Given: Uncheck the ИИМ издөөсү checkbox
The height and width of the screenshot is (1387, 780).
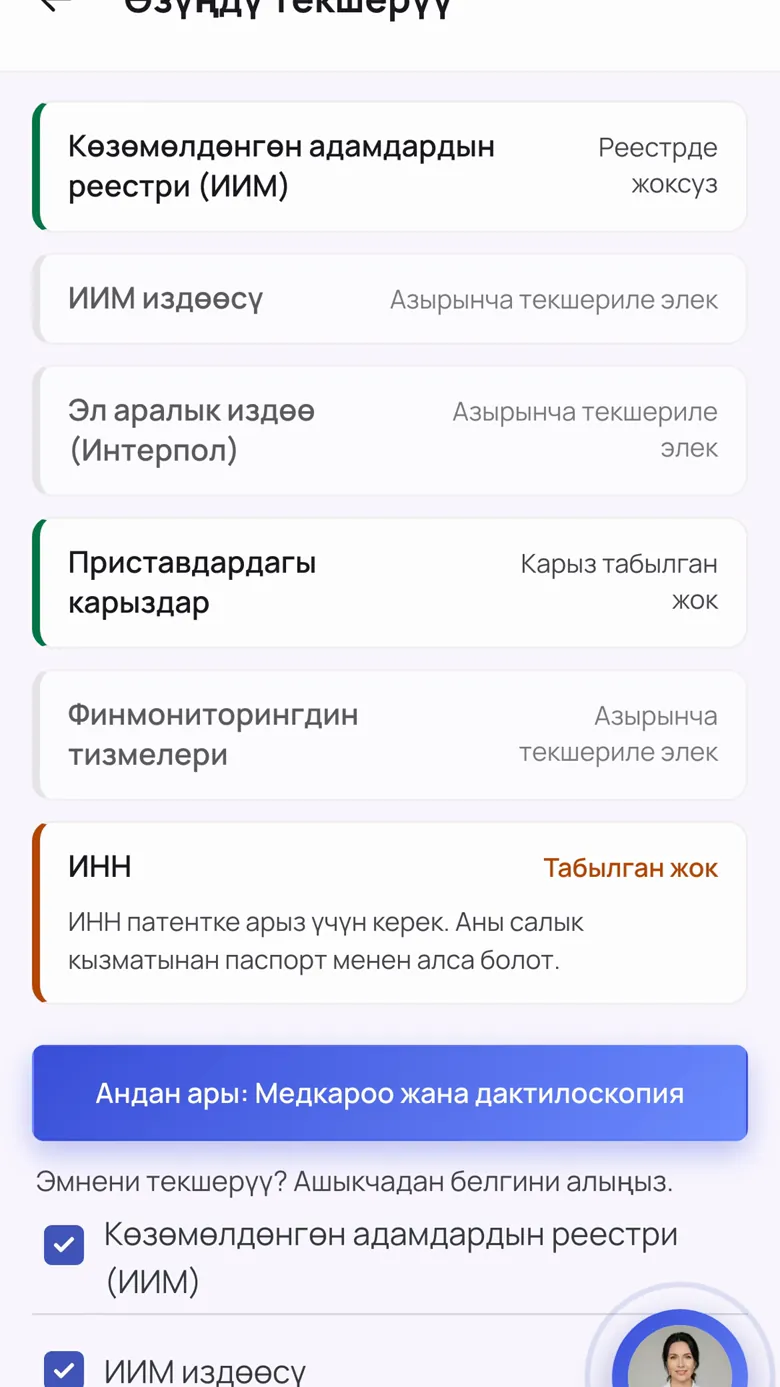Looking at the screenshot, I should pos(64,1368).
